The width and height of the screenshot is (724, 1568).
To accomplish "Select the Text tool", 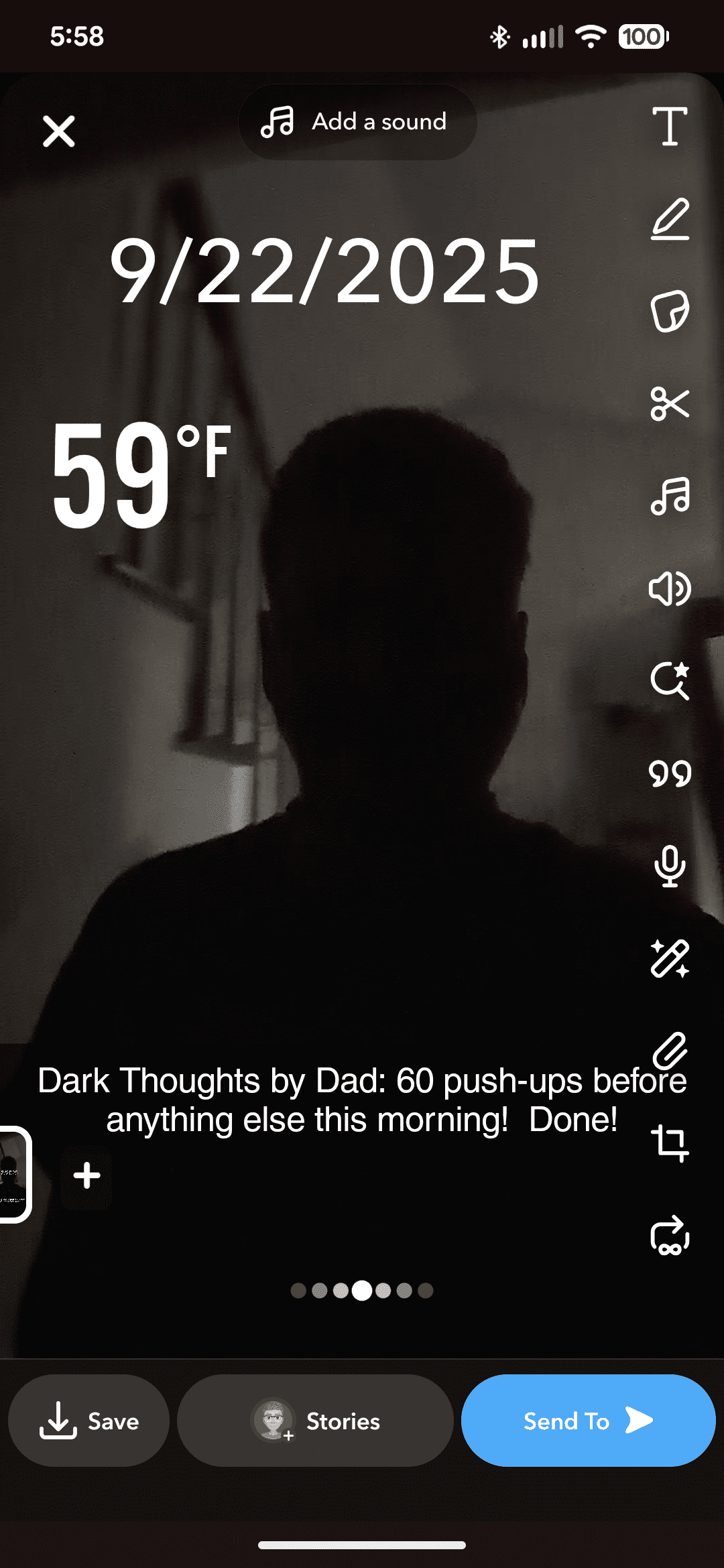I will (670, 127).
